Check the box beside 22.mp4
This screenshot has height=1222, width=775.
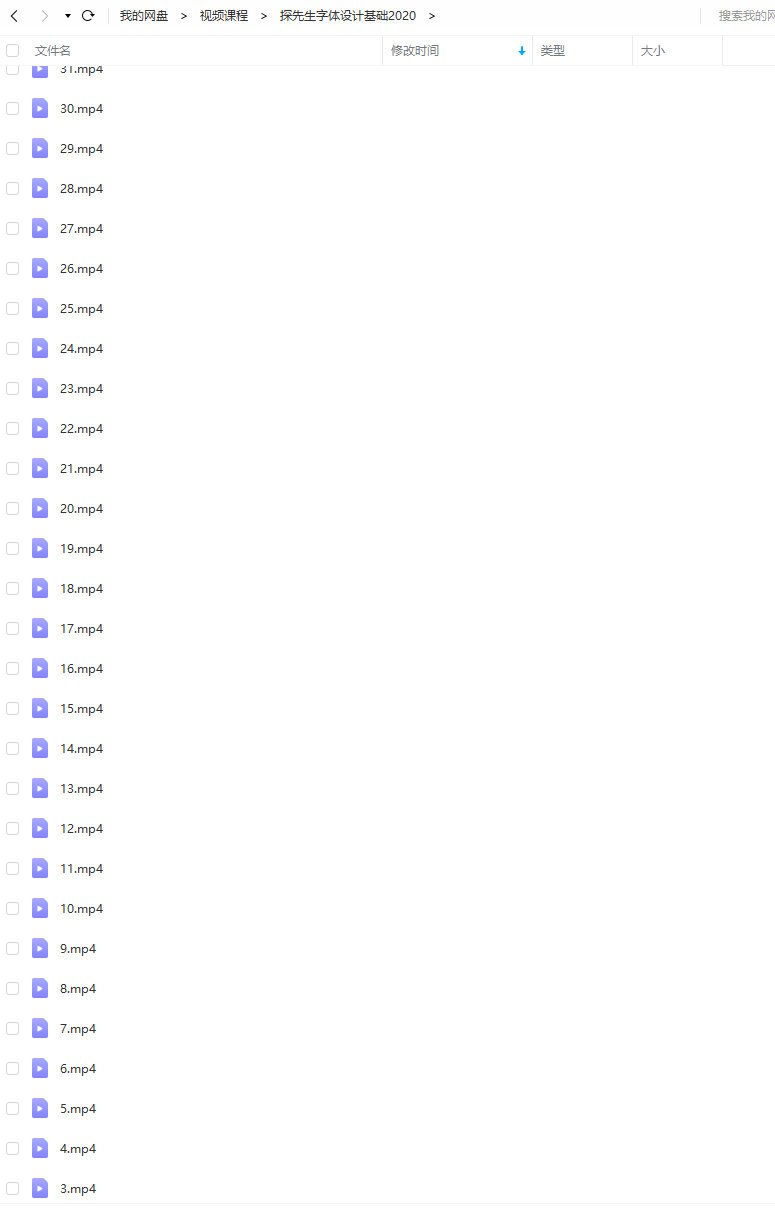pos(13,429)
